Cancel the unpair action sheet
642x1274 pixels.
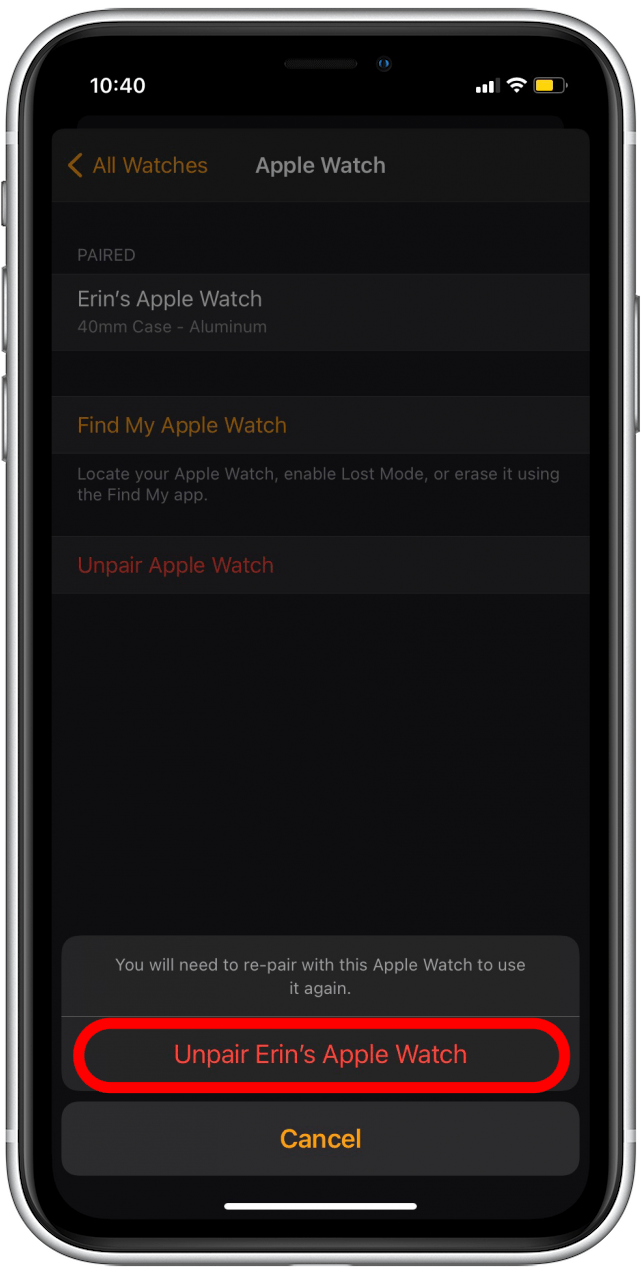pos(320,1139)
